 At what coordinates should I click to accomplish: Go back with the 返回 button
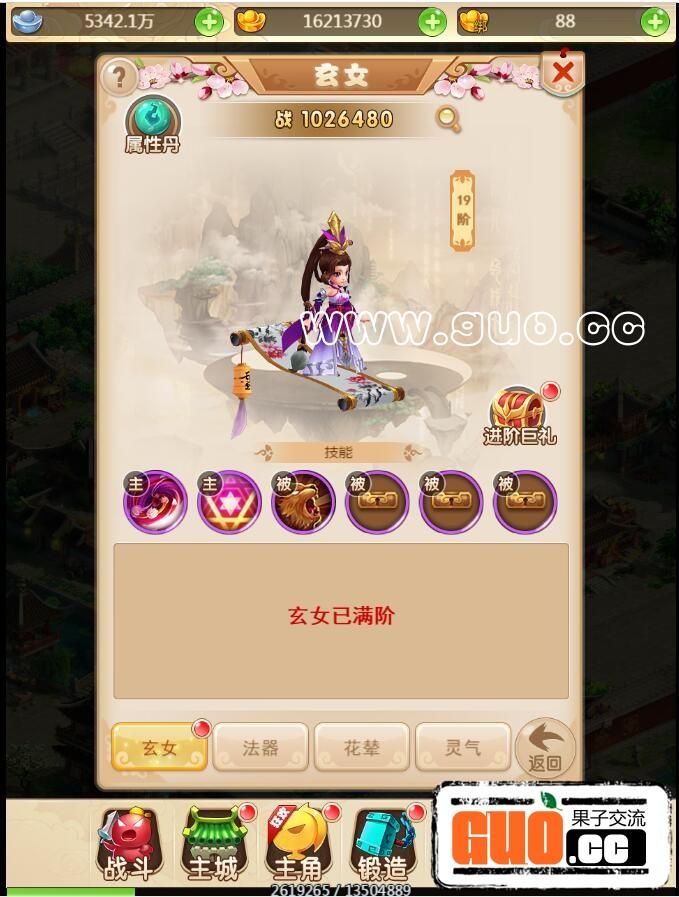tap(545, 748)
